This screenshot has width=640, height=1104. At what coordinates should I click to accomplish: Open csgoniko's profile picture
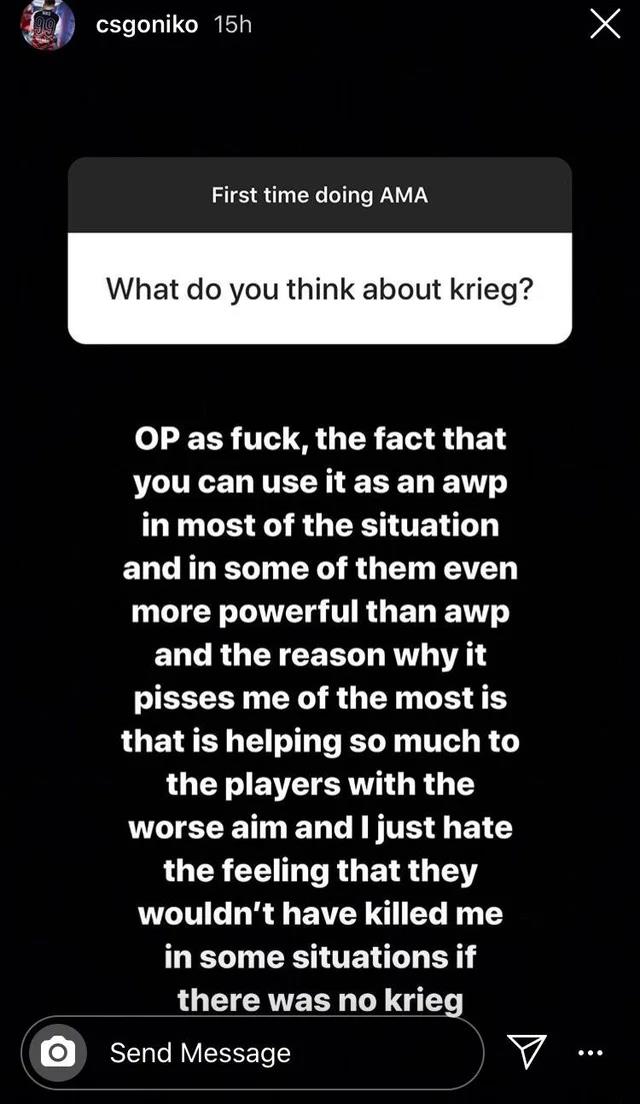point(47,24)
